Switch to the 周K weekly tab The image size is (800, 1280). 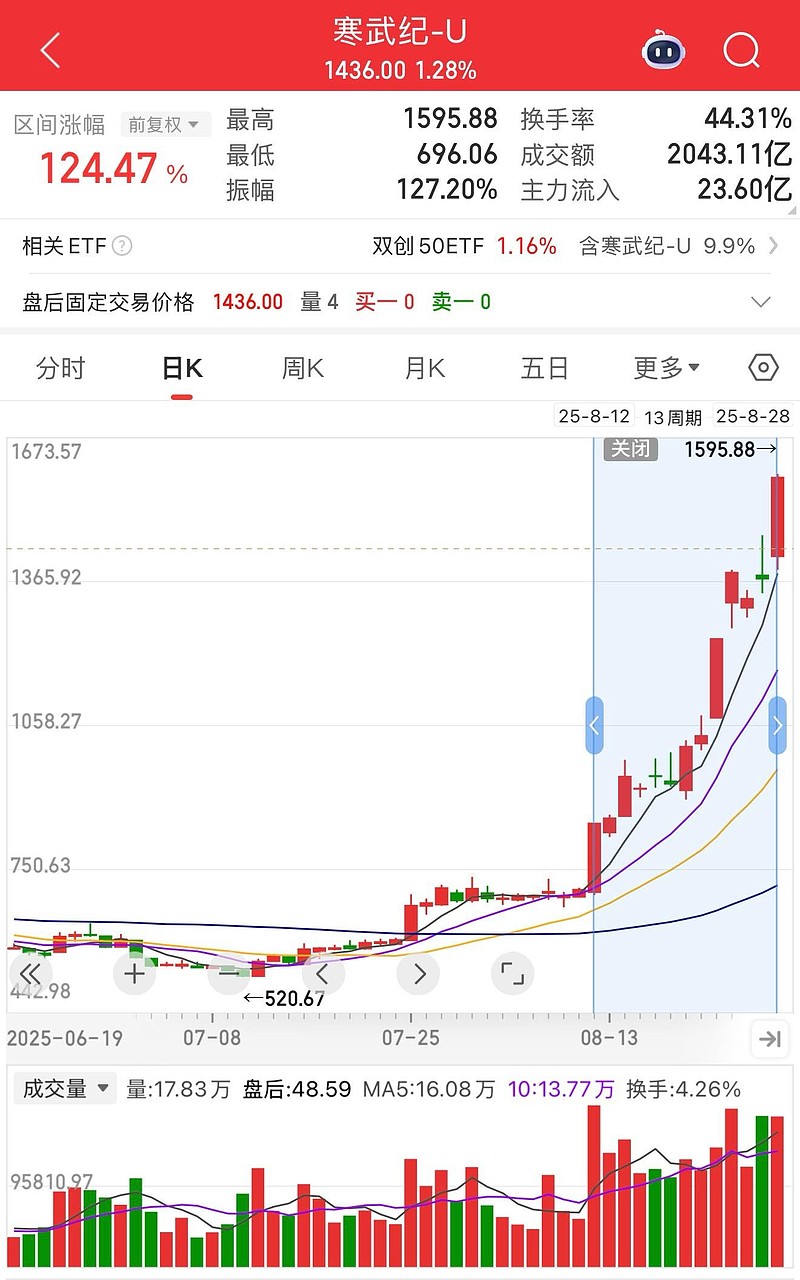(x=302, y=368)
